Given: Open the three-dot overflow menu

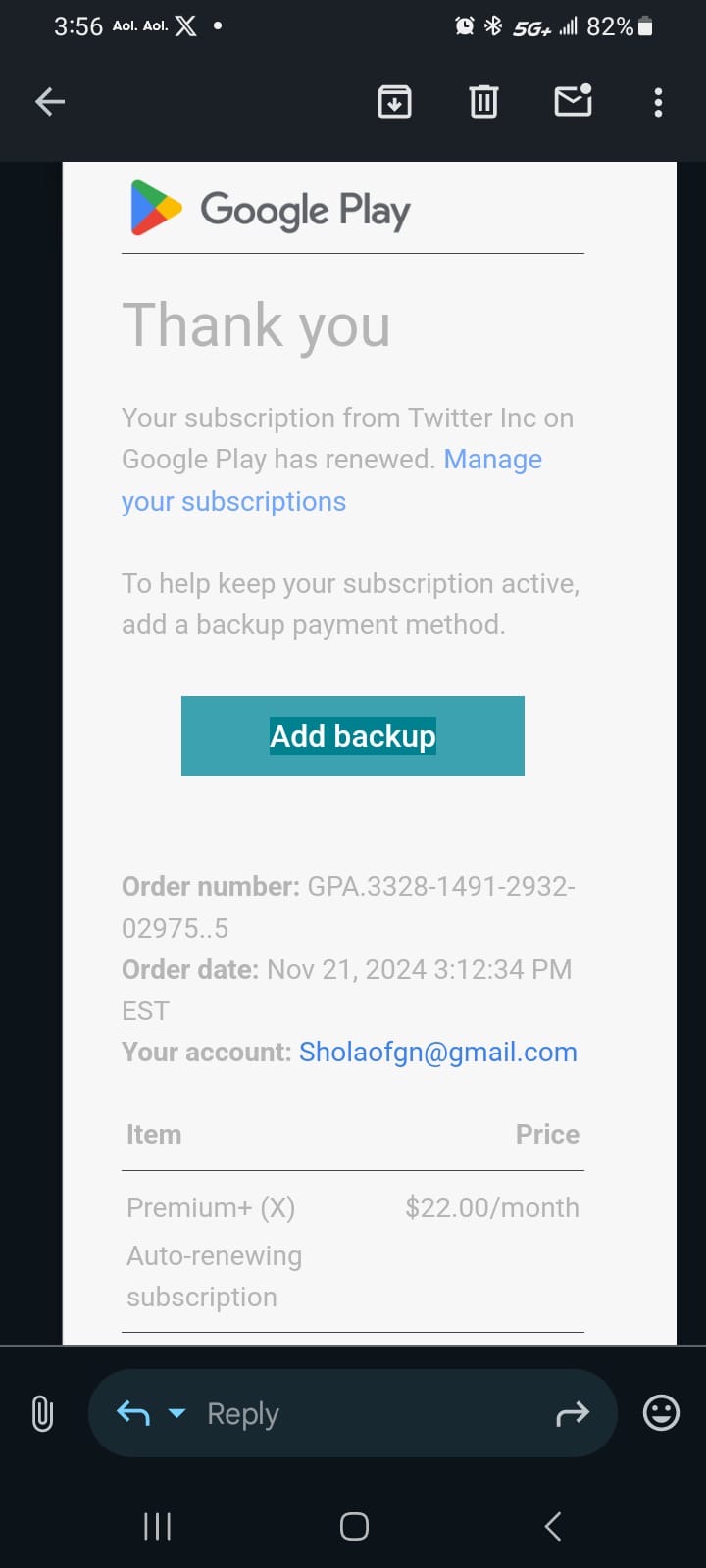Looking at the screenshot, I should click(658, 102).
